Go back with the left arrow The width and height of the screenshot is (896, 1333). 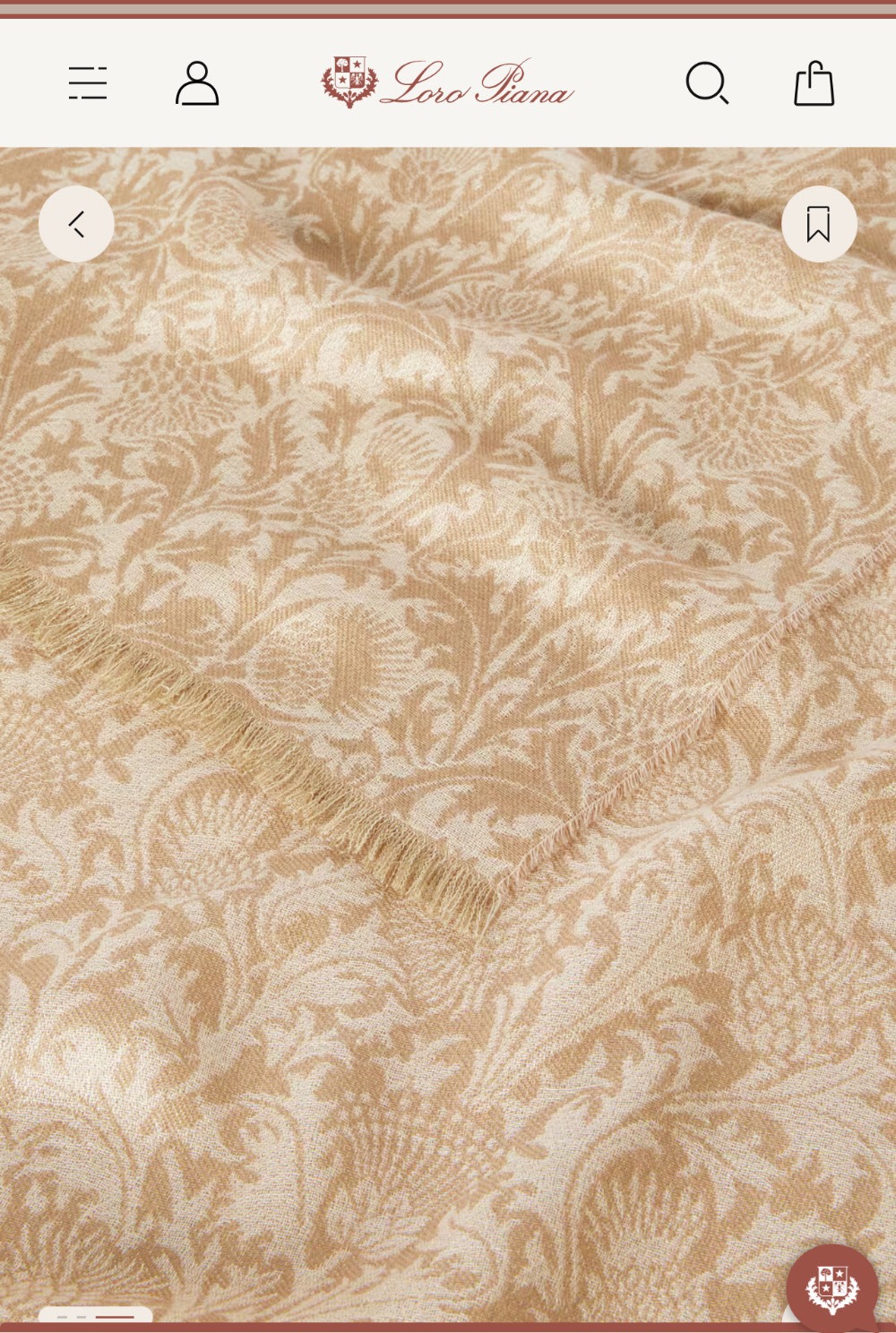point(76,224)
